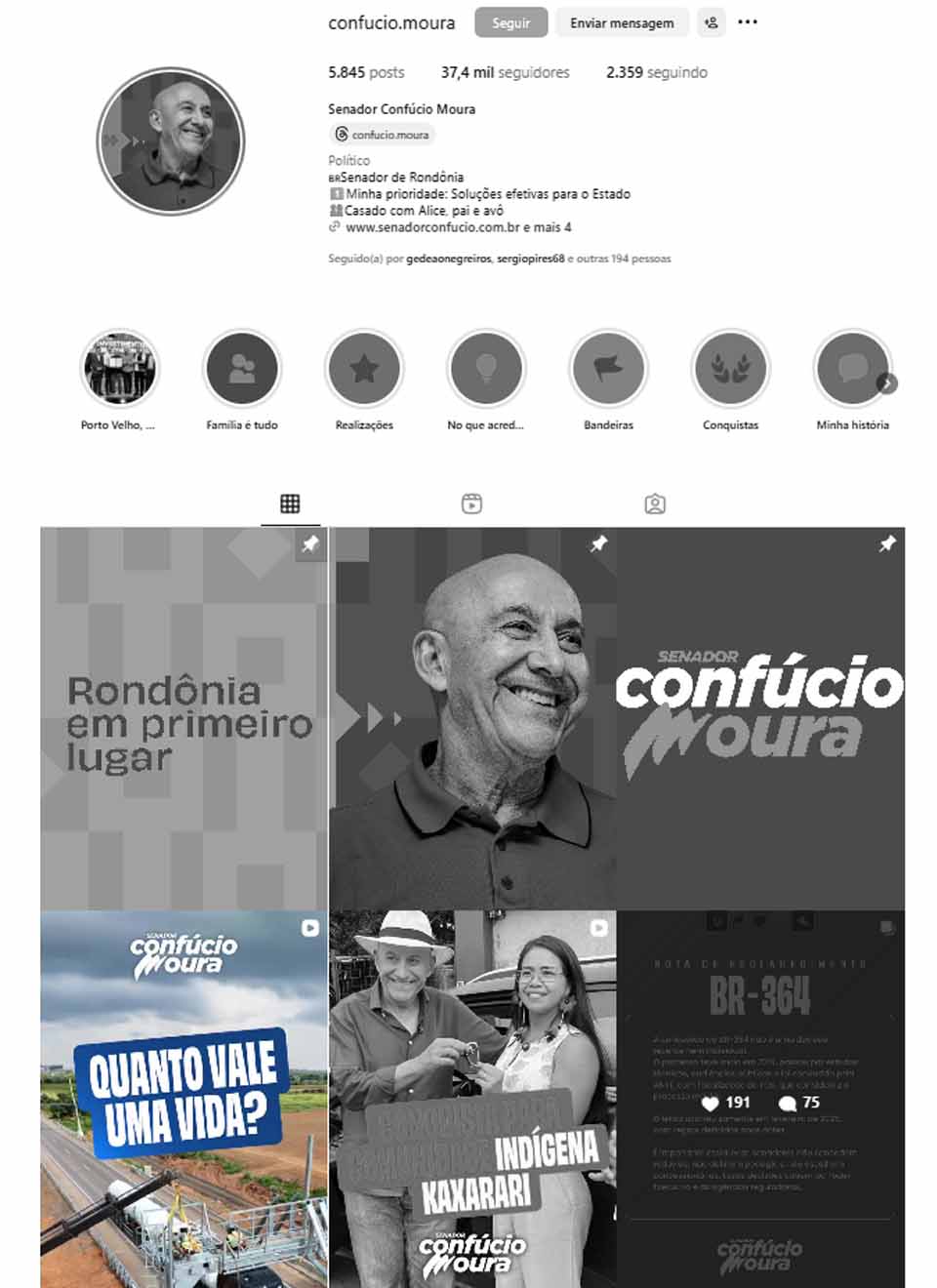Show more highlights with the arrow
Viewport: 937px width, 1288px height.
pos(886,383)
